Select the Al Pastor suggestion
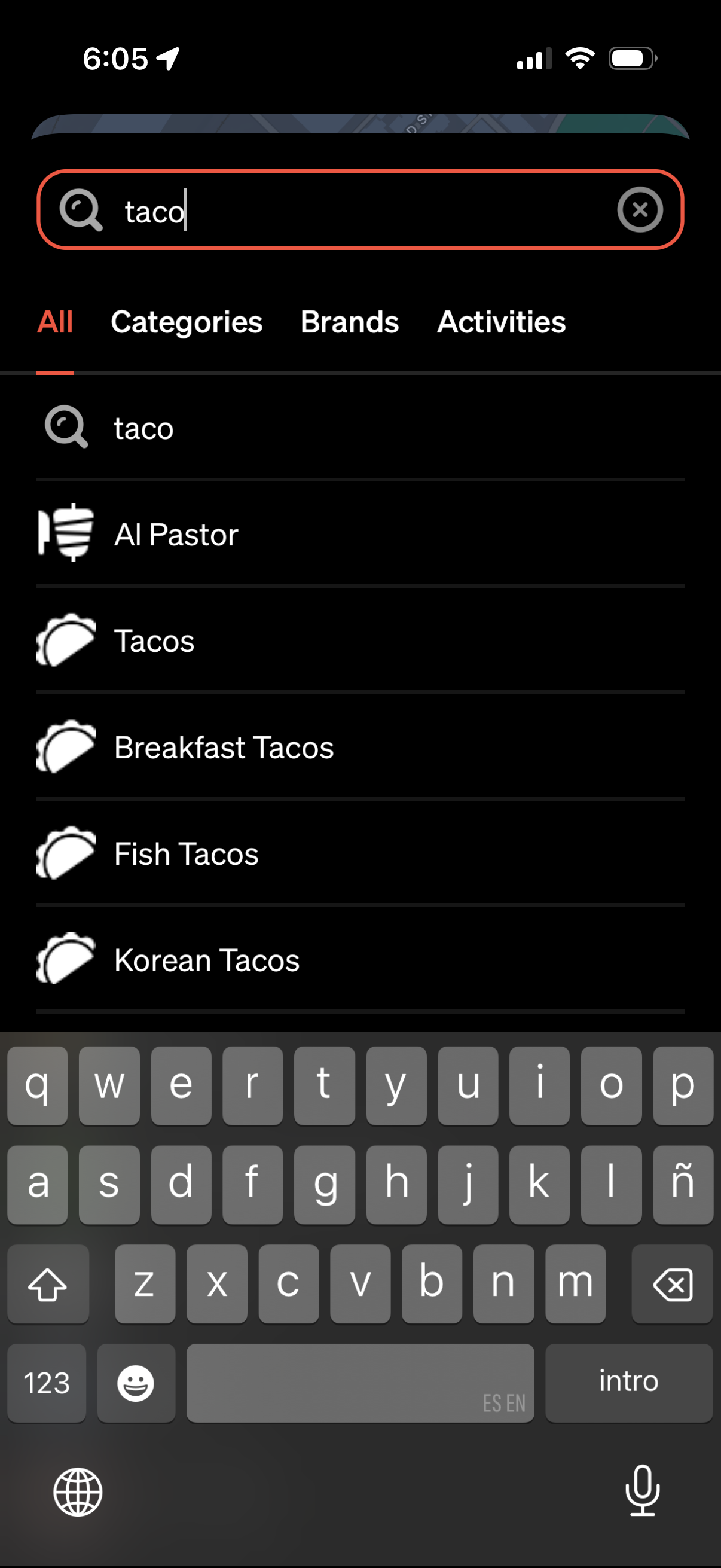Viewport: 721px width, 1568px height. (176, 534)
